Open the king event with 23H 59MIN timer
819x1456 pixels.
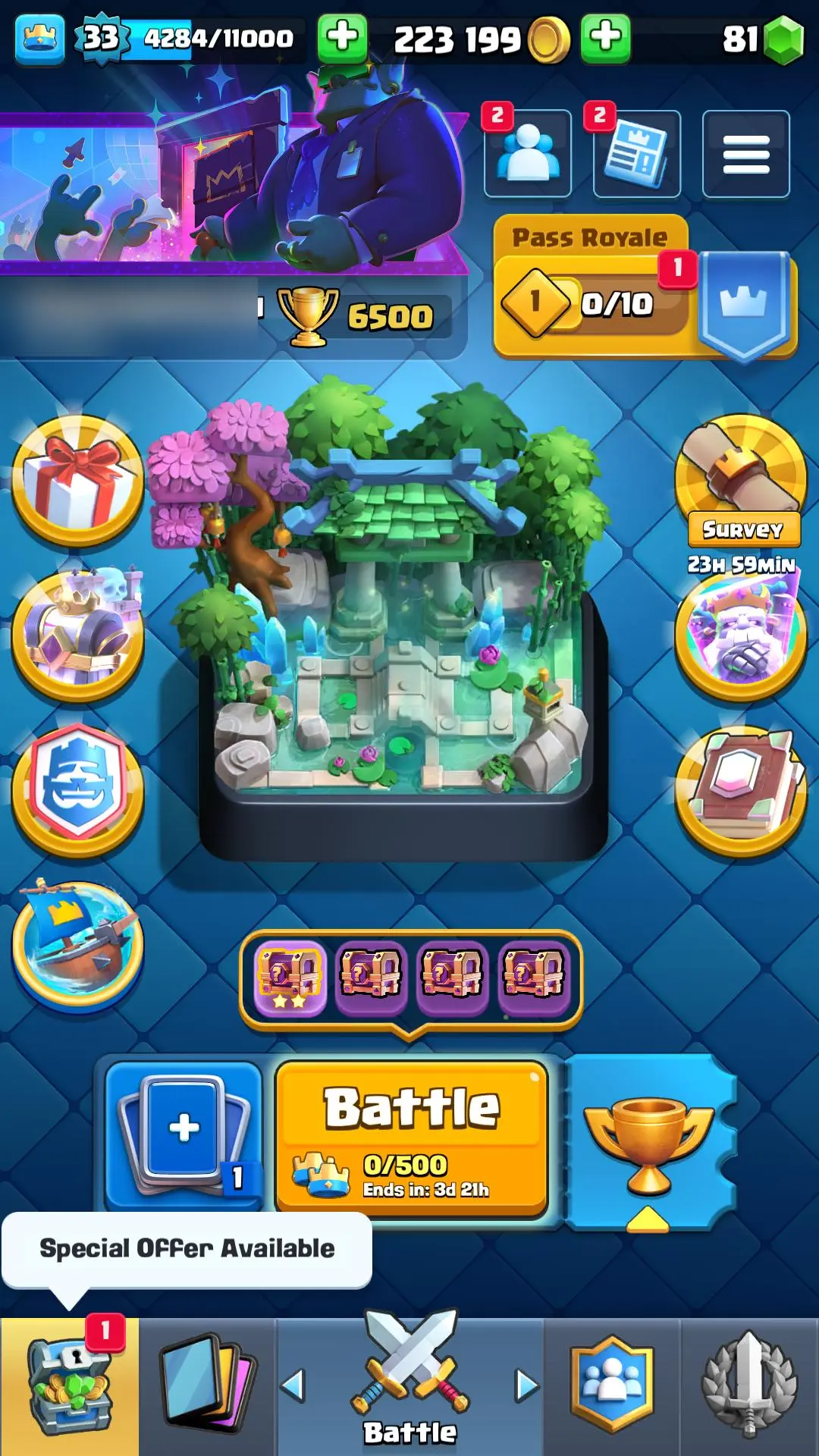[x=741, y=635]
